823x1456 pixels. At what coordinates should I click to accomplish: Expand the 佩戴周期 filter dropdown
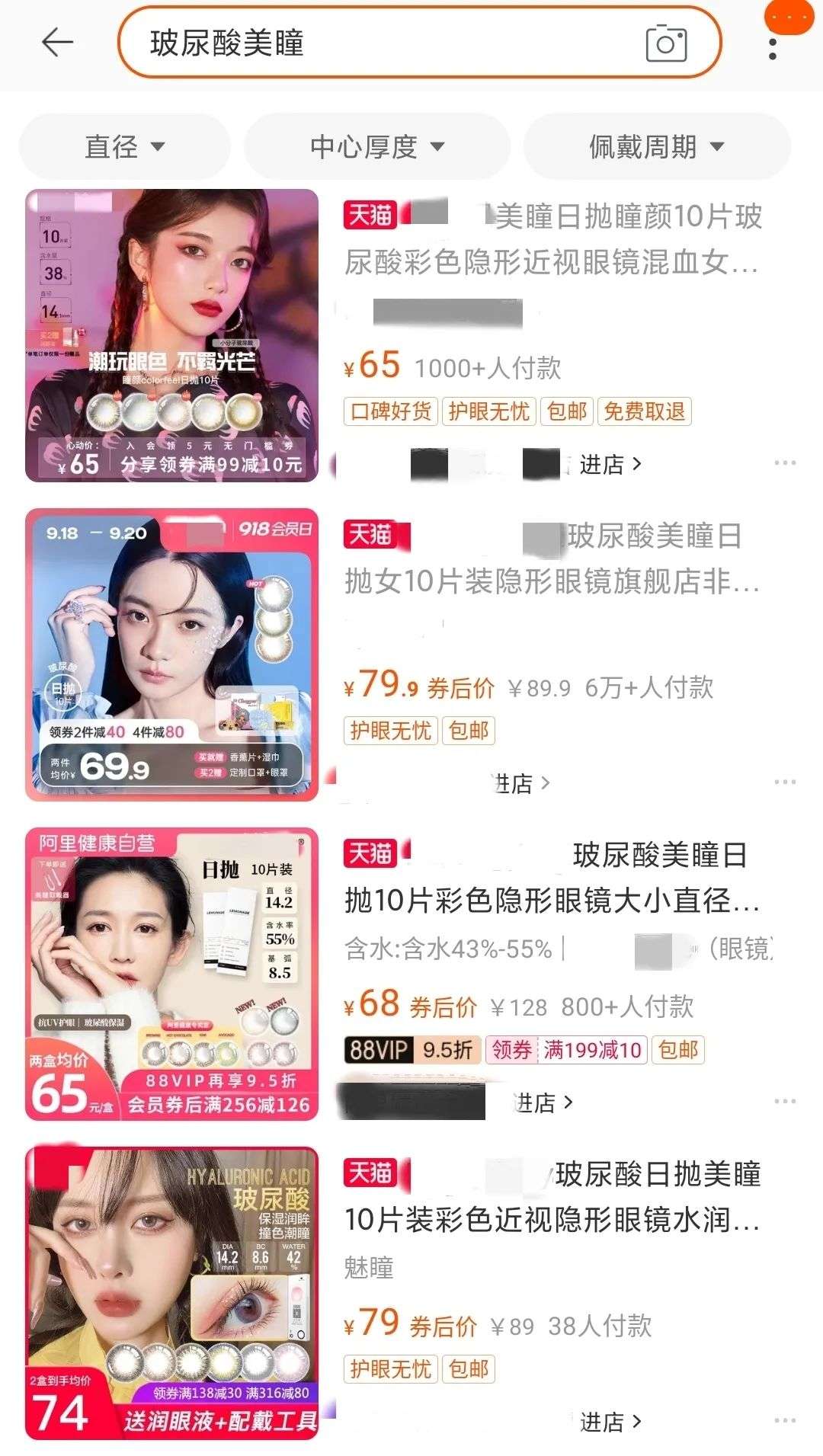pyautogui.click(x=656, y=146)
